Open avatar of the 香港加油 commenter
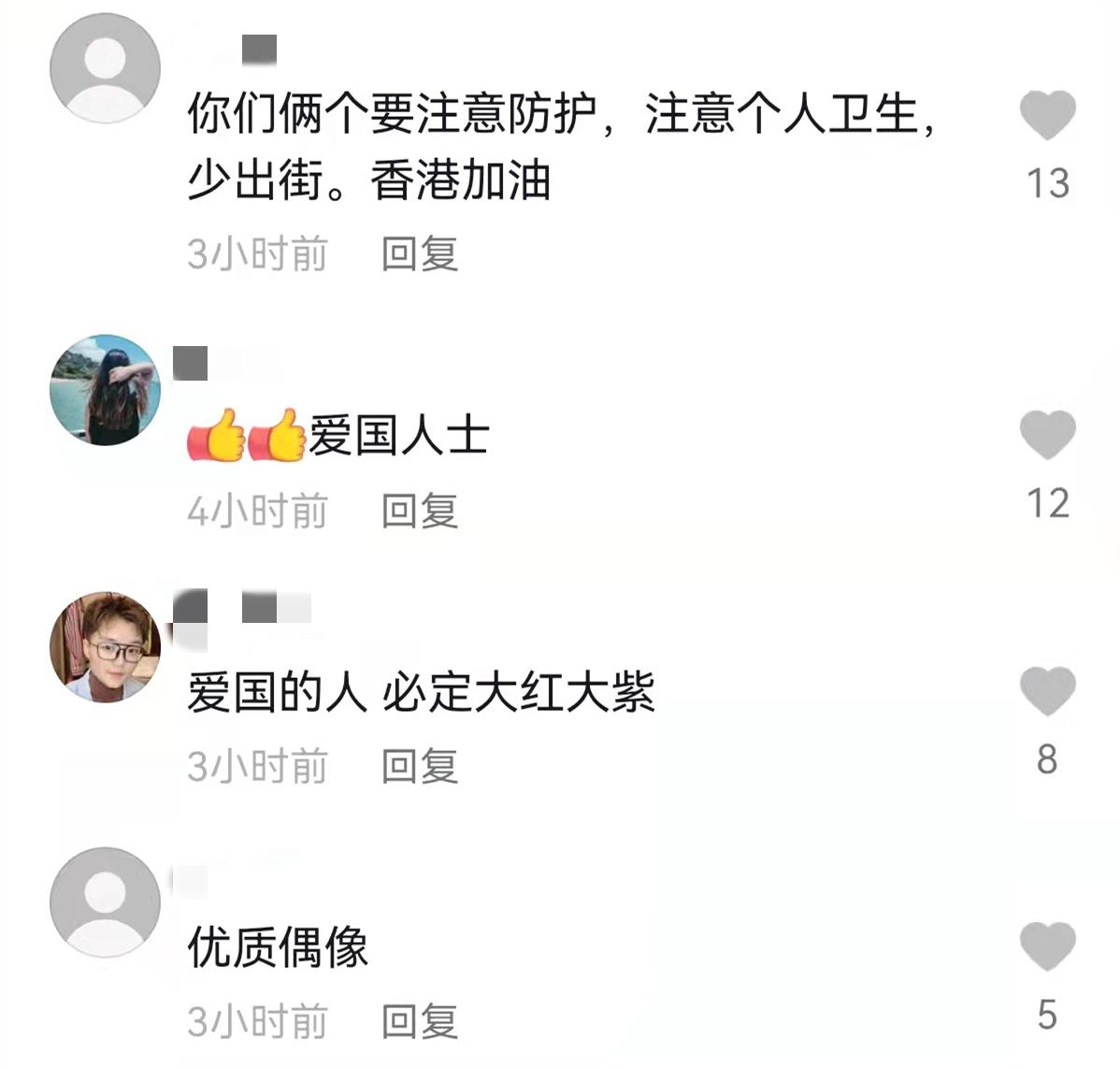This screenshot has width=1120, height=1069. tap(105, 68)
